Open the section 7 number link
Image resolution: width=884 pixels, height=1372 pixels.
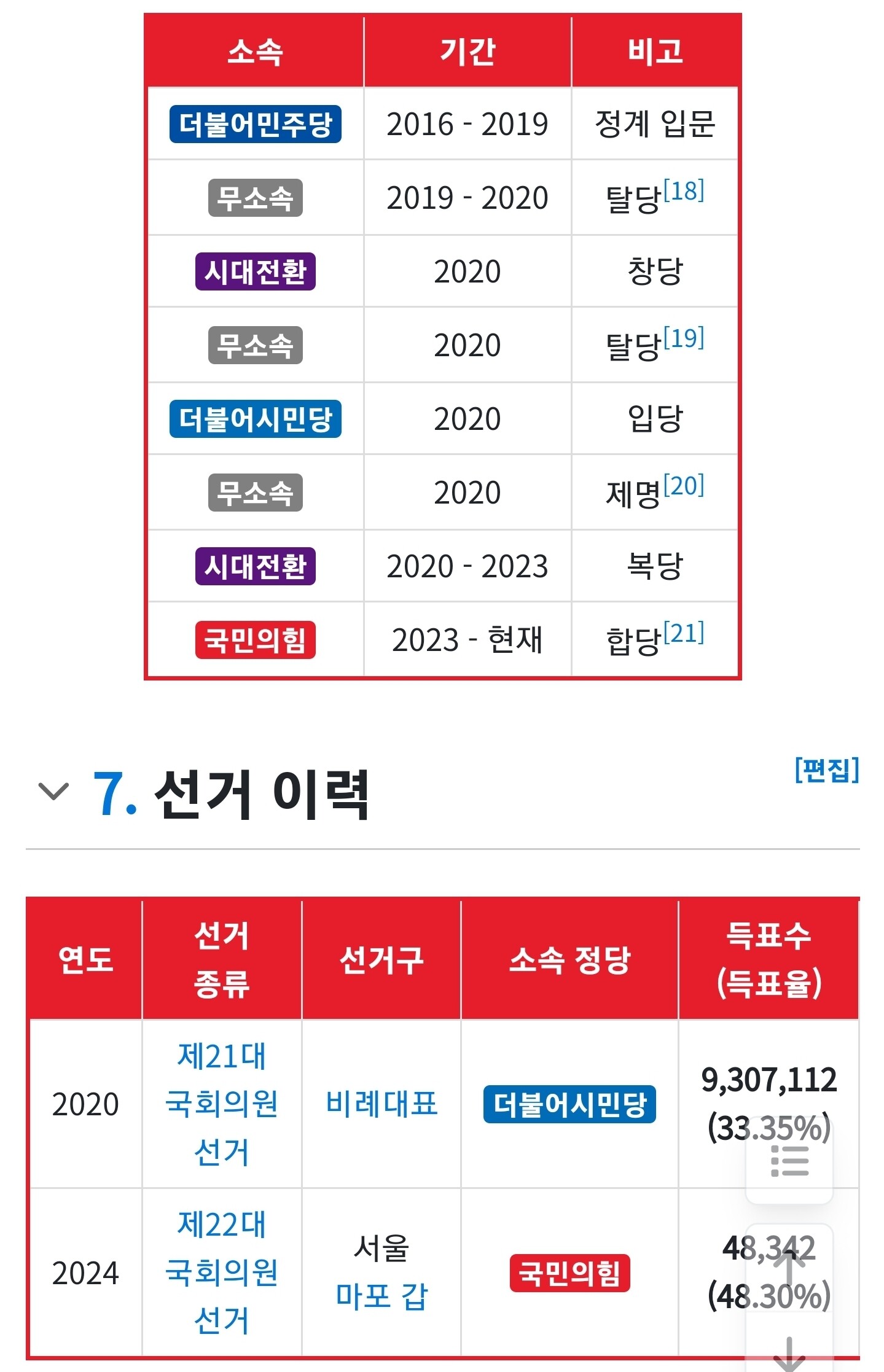pyautogui.click(x=114, y=793)
